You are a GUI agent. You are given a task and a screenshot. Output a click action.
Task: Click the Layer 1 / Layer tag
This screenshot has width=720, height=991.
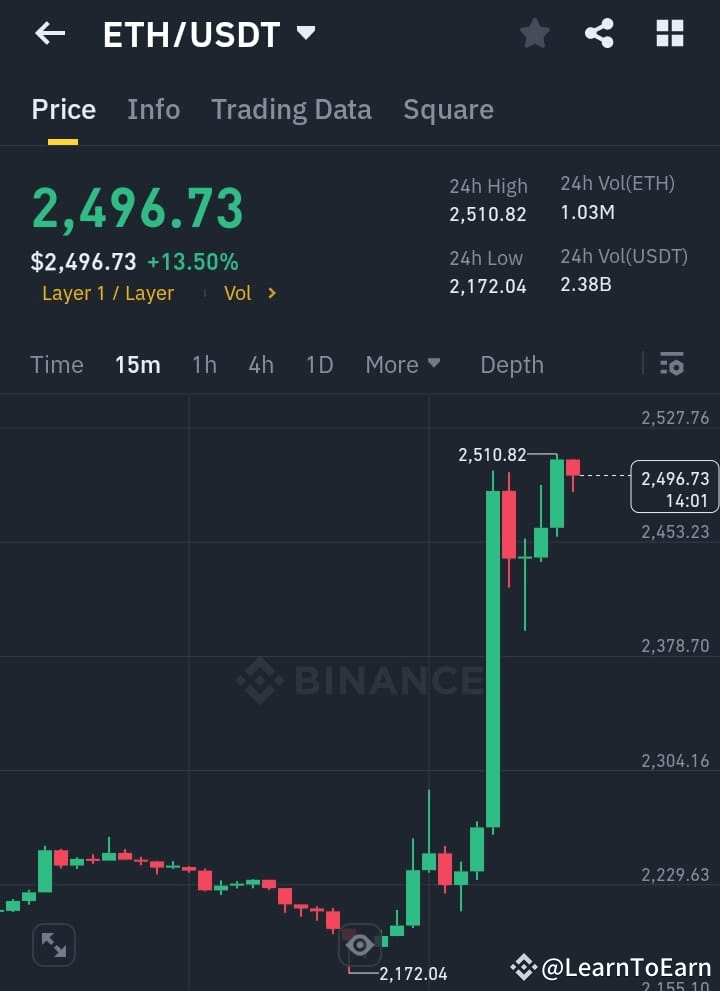(108, 293)
